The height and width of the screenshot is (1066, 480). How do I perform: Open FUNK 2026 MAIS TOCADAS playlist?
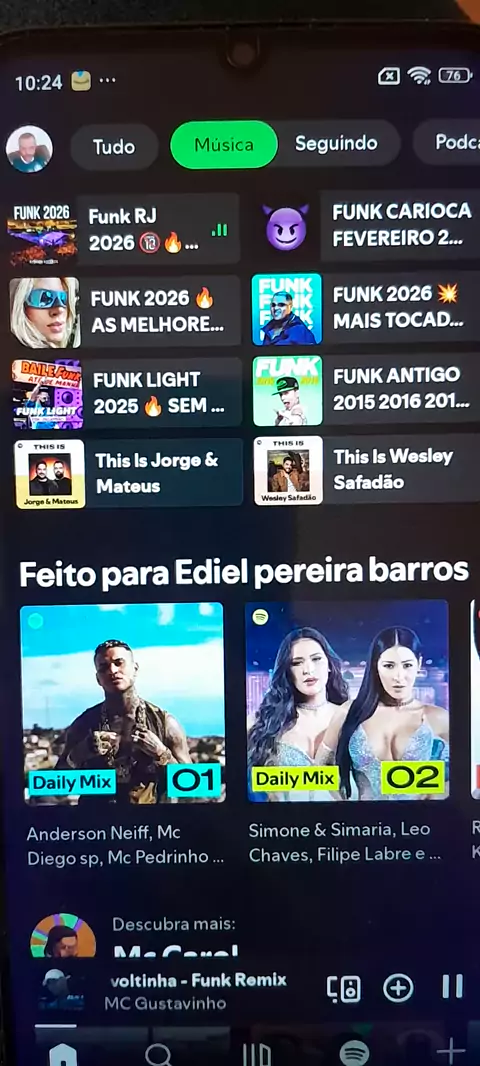pos(366,308)
